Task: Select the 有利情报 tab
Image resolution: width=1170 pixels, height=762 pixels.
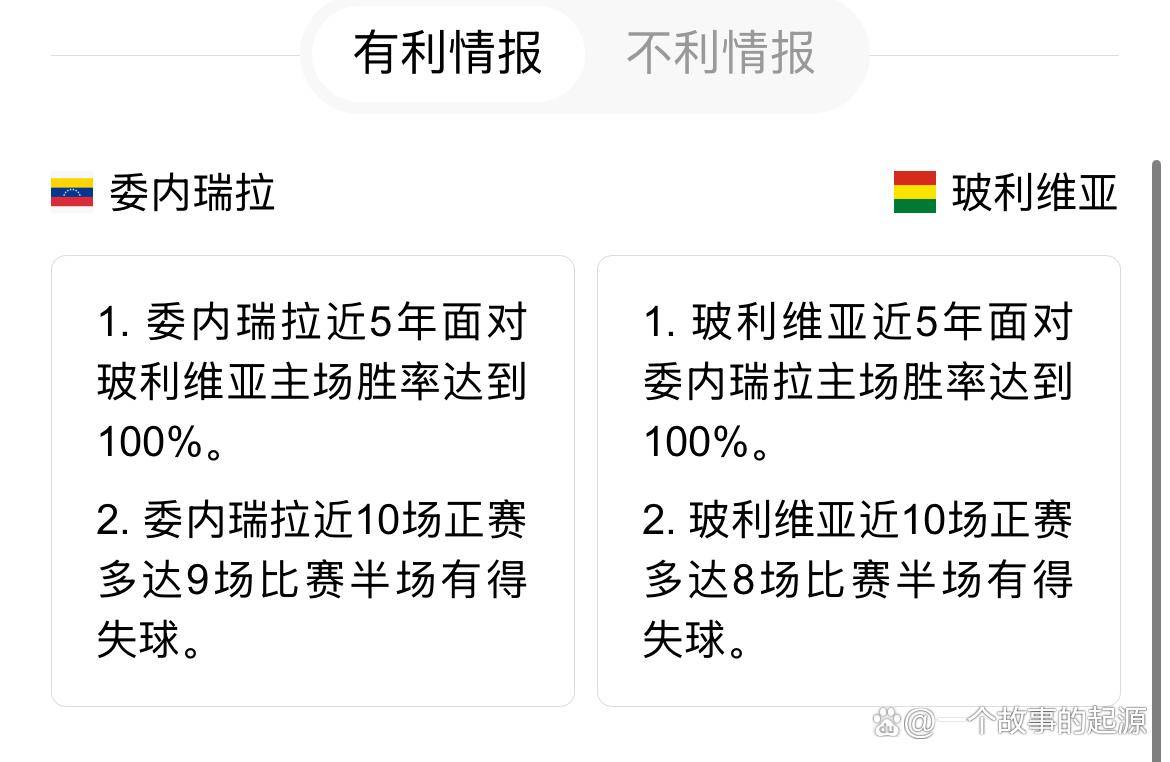Action: [x=447, y=53]
